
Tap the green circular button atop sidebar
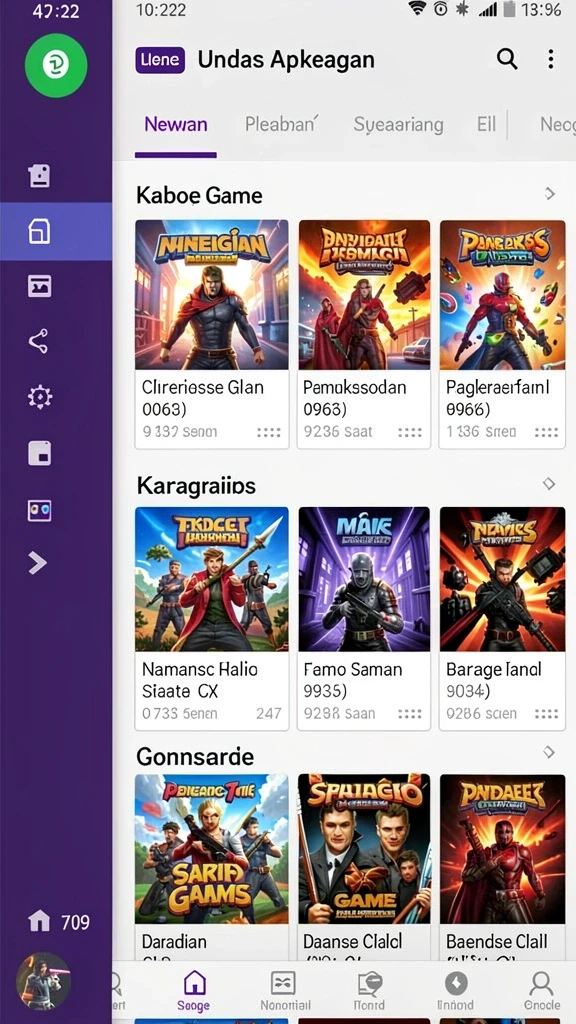coord(56,66)
